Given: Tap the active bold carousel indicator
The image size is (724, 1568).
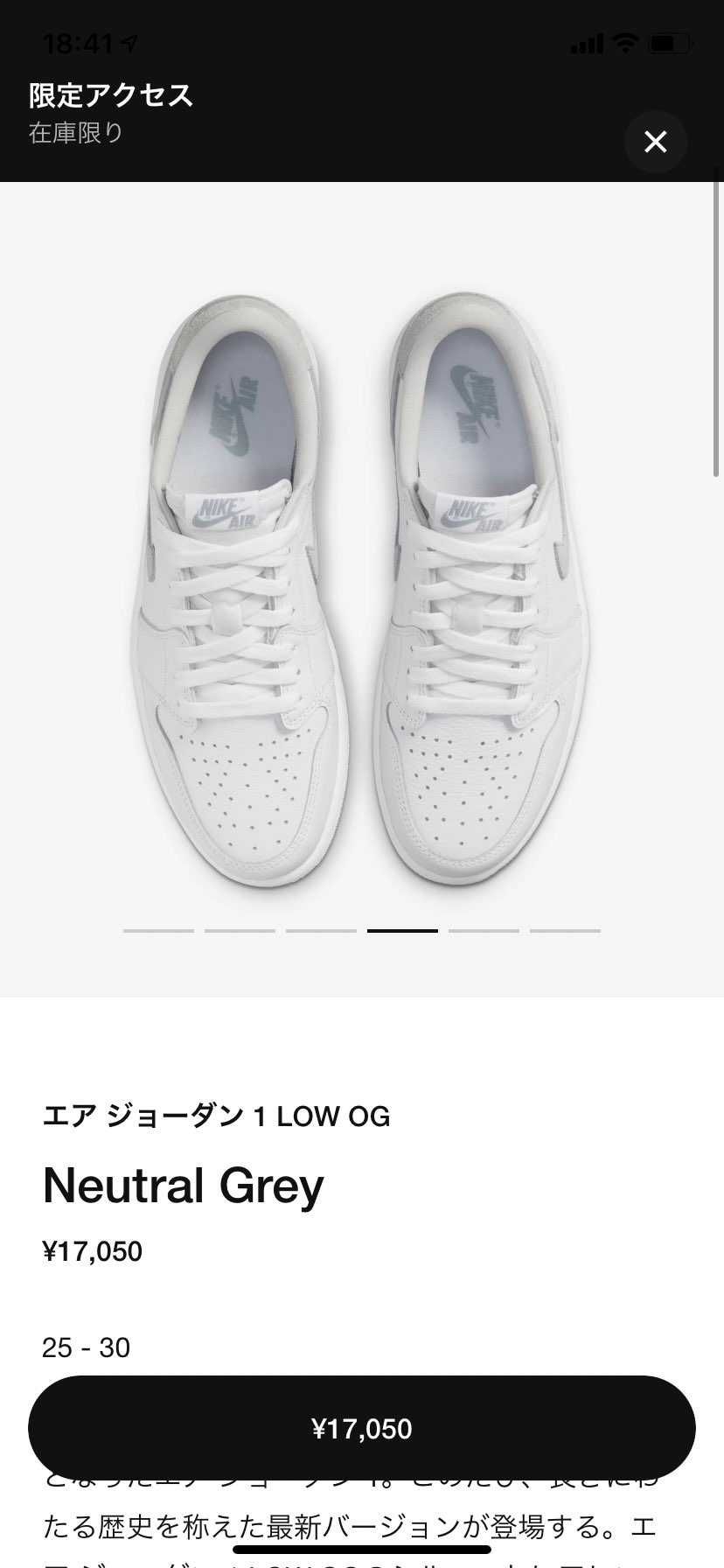Looking at the screenshot, I should pyautogui.click(x=401, y=930).
